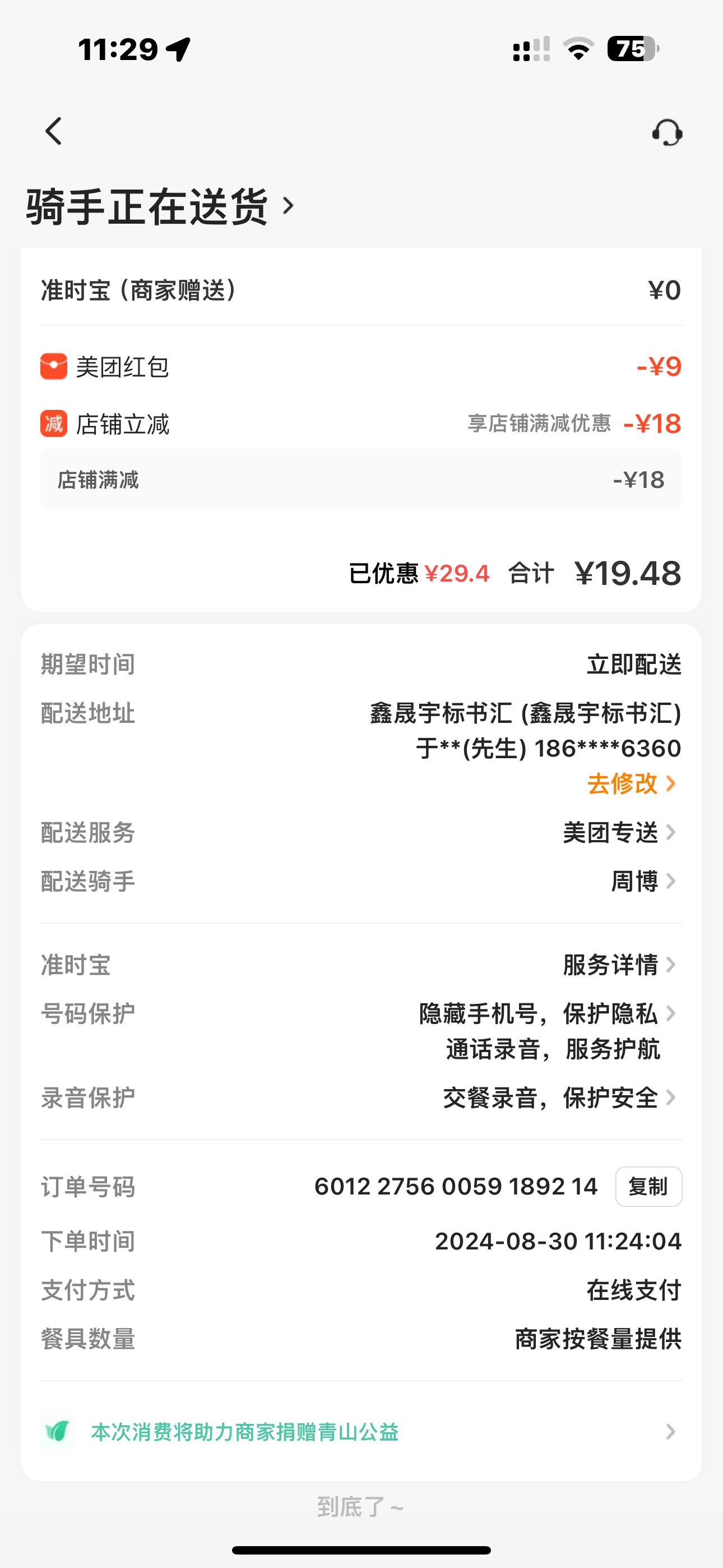The height and width of the screenshot is (1568, 723).
Task: Open 录音保护 recording protection details
Action: point(558,1097)
